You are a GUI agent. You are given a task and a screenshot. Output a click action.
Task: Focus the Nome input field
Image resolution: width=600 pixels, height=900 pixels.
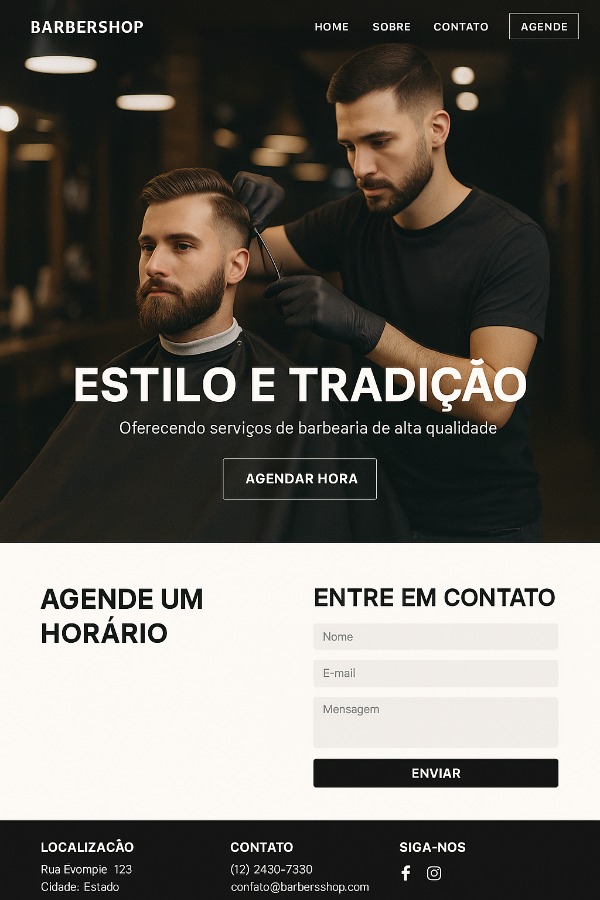435,637
